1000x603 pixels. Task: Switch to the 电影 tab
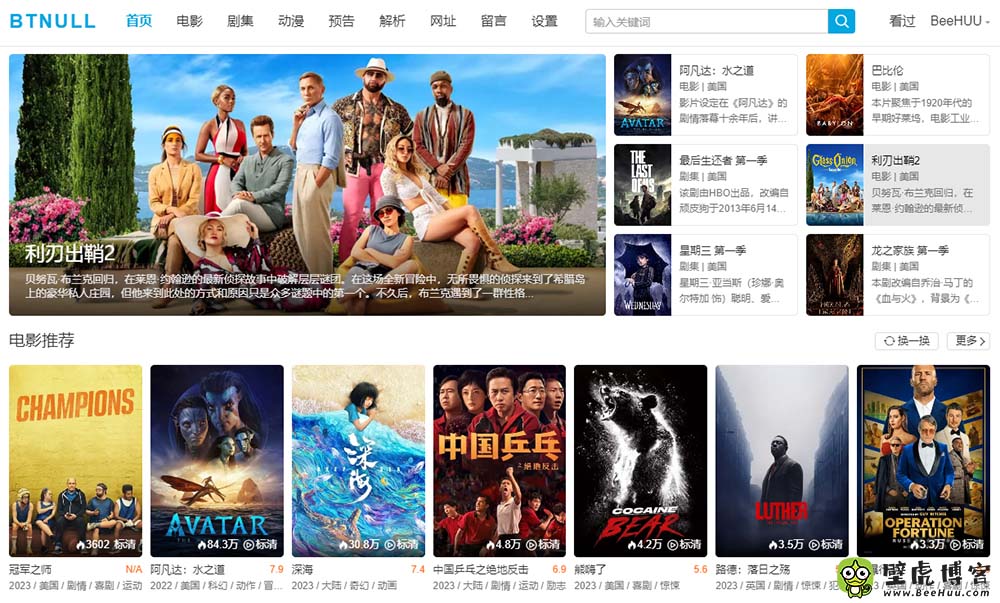189,21
